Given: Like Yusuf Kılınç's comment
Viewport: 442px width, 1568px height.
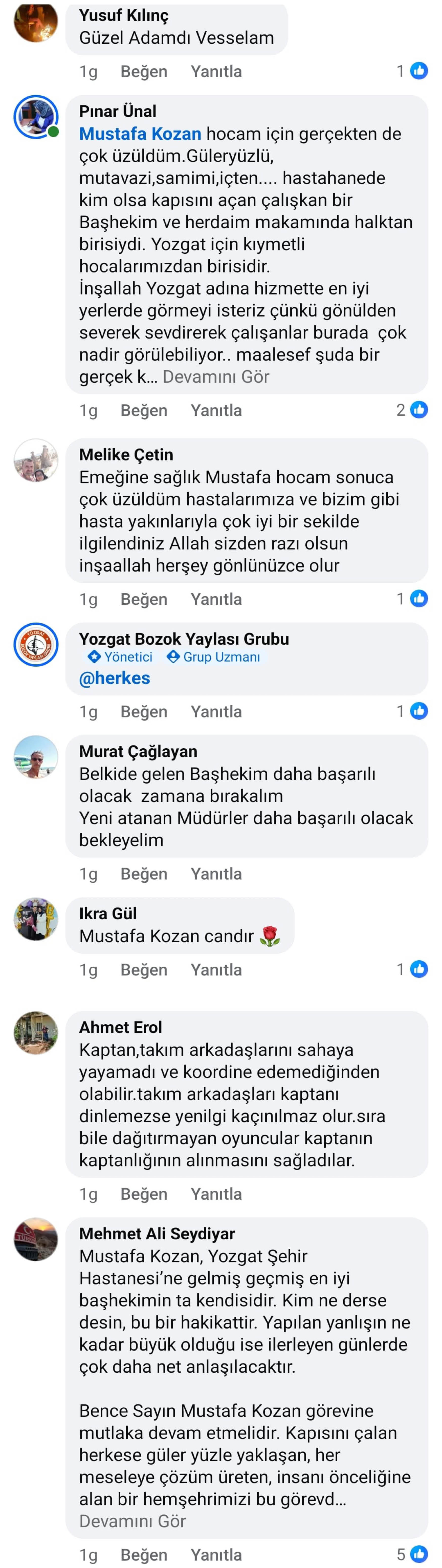Looking at the screenshot, I should pos(143,71).
